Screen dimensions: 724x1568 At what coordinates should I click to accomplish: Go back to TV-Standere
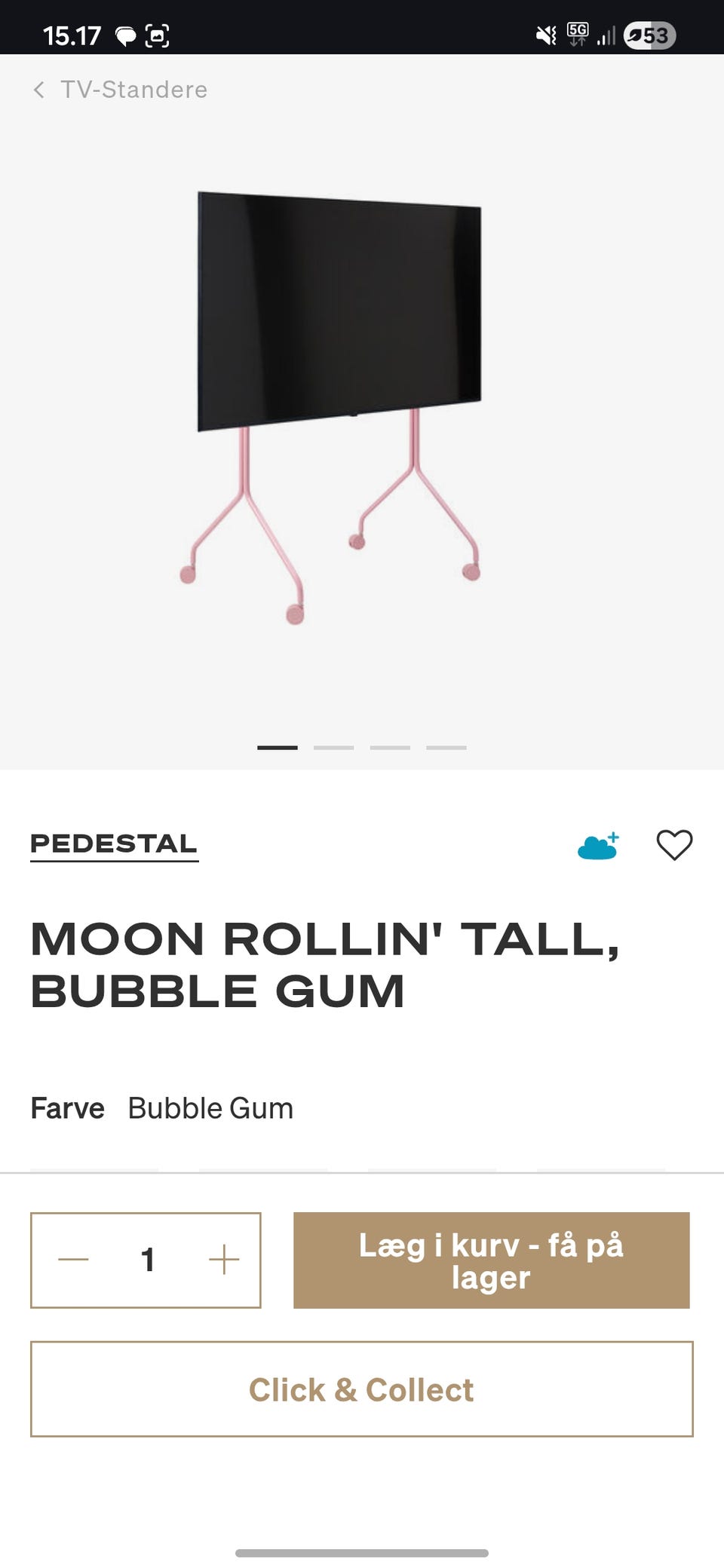click(x=121, y=90)
